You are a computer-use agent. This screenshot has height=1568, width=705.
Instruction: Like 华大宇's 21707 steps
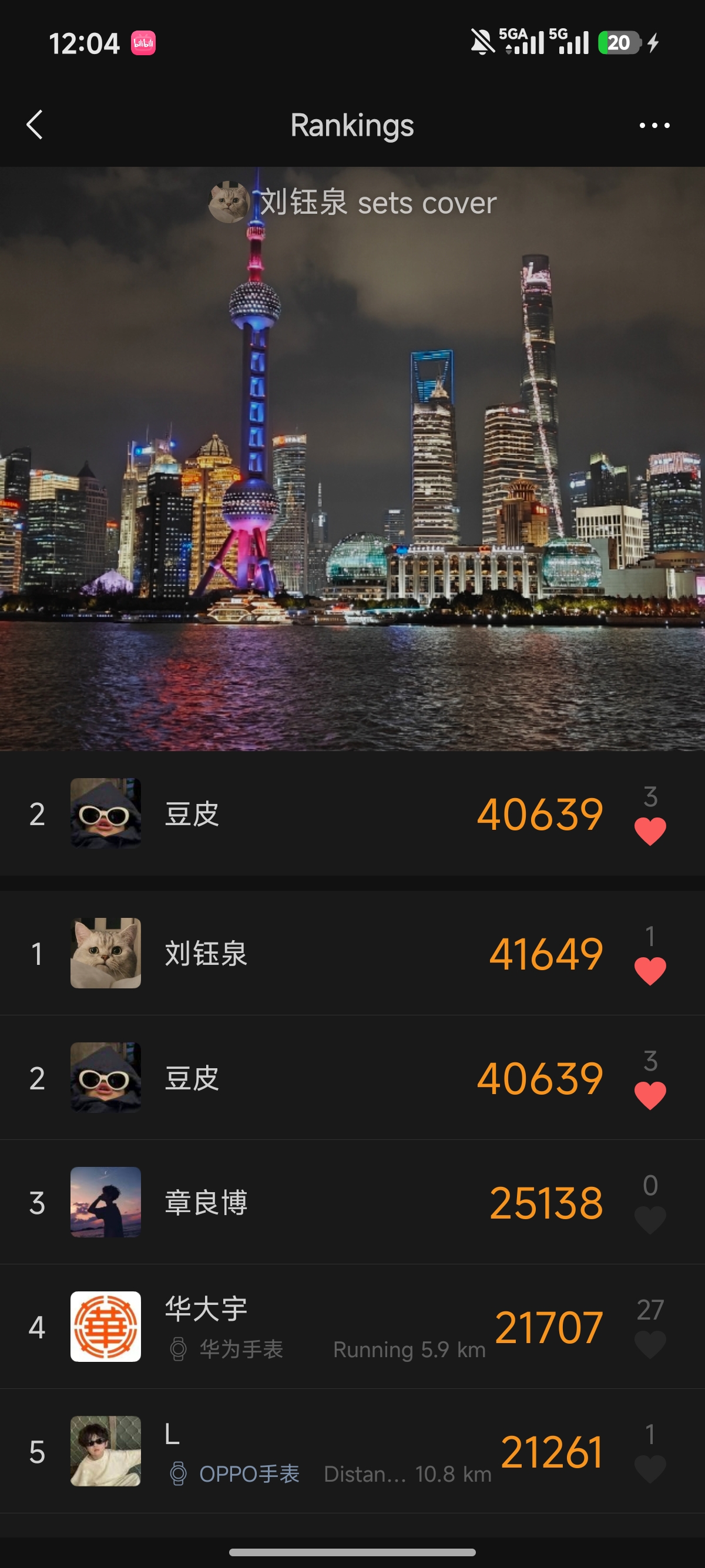click(650, 1345)
